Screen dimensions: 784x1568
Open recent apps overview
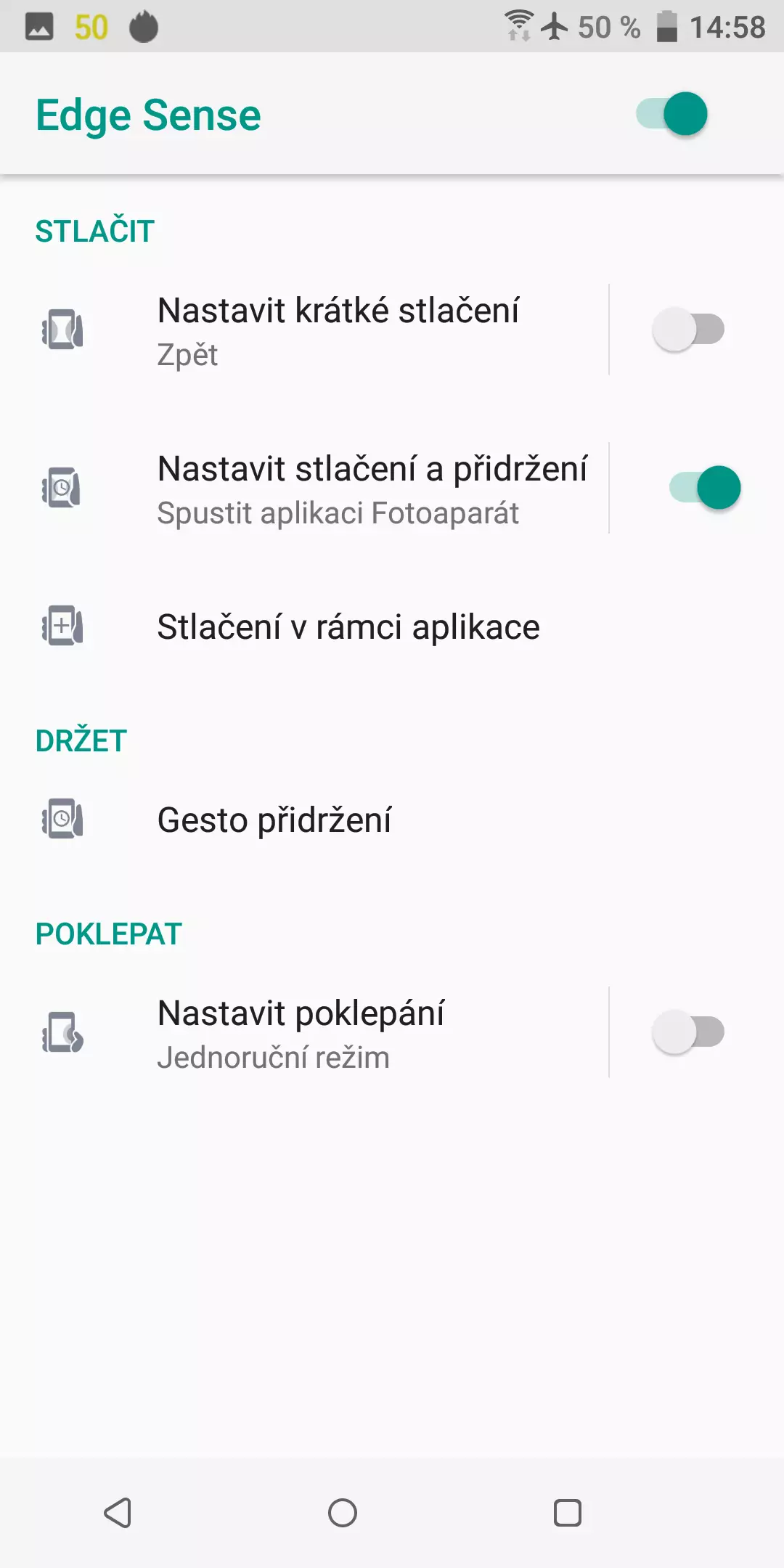[x=568, y=1514]
